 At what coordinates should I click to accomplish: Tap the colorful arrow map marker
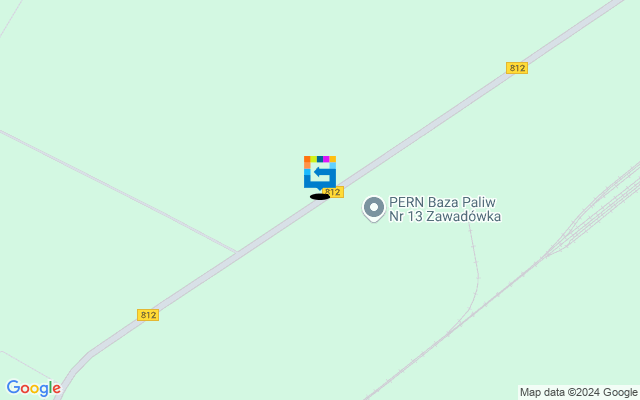319,172
